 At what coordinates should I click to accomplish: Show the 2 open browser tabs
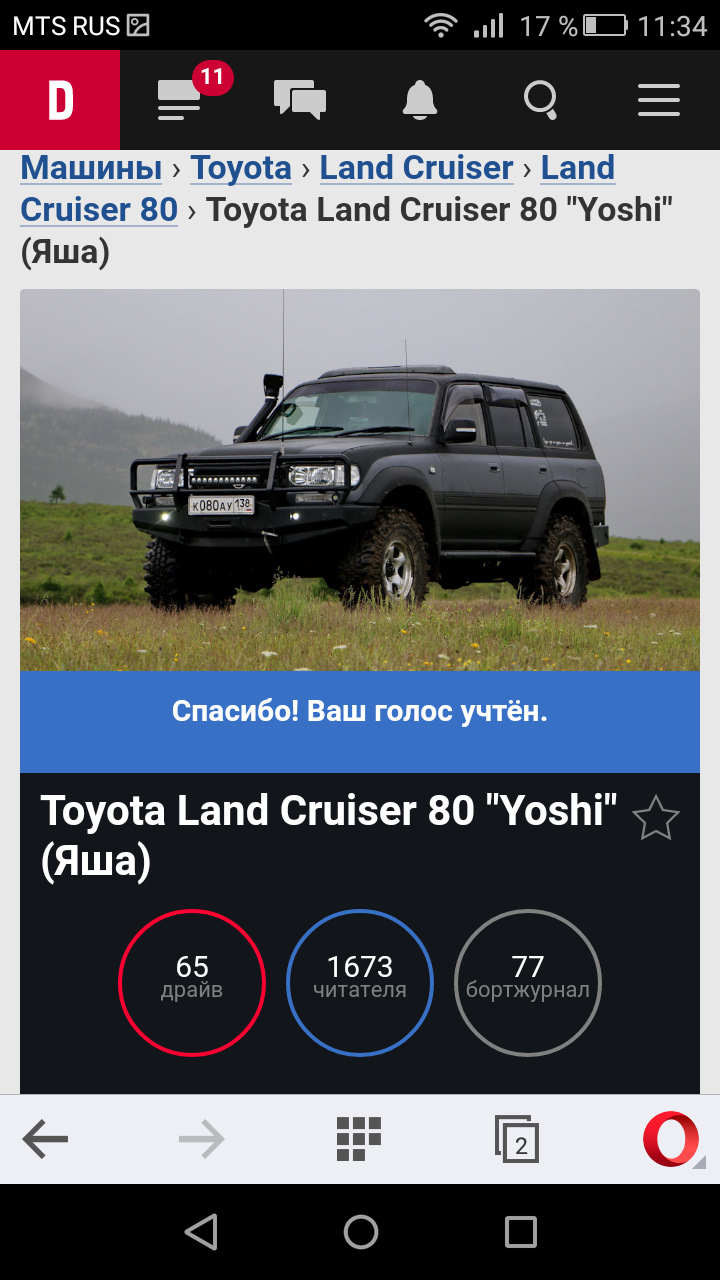tap(518, 1140)
